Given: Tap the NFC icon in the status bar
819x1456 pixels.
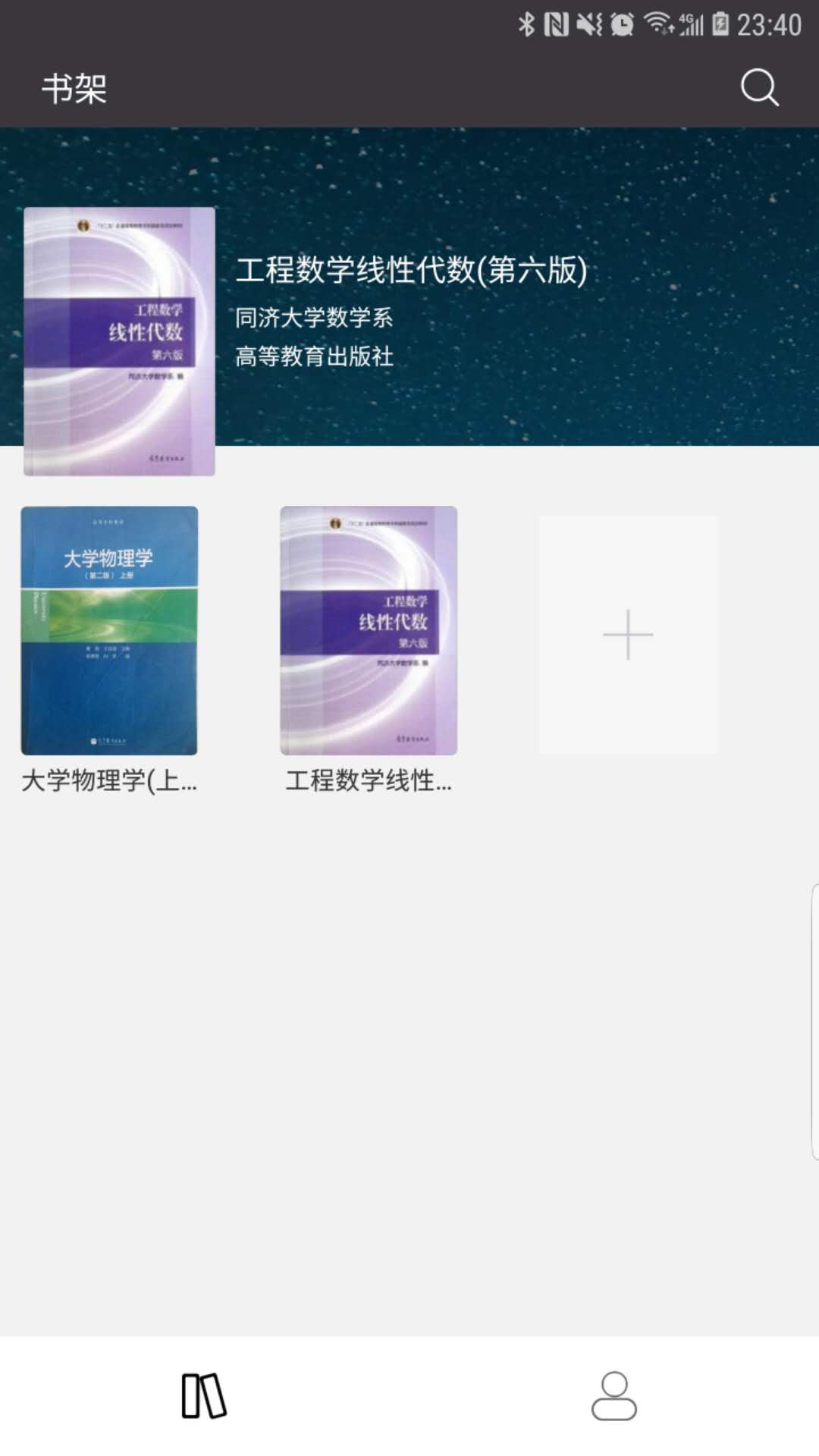Looking at the screenshot, I should [556, 23].
